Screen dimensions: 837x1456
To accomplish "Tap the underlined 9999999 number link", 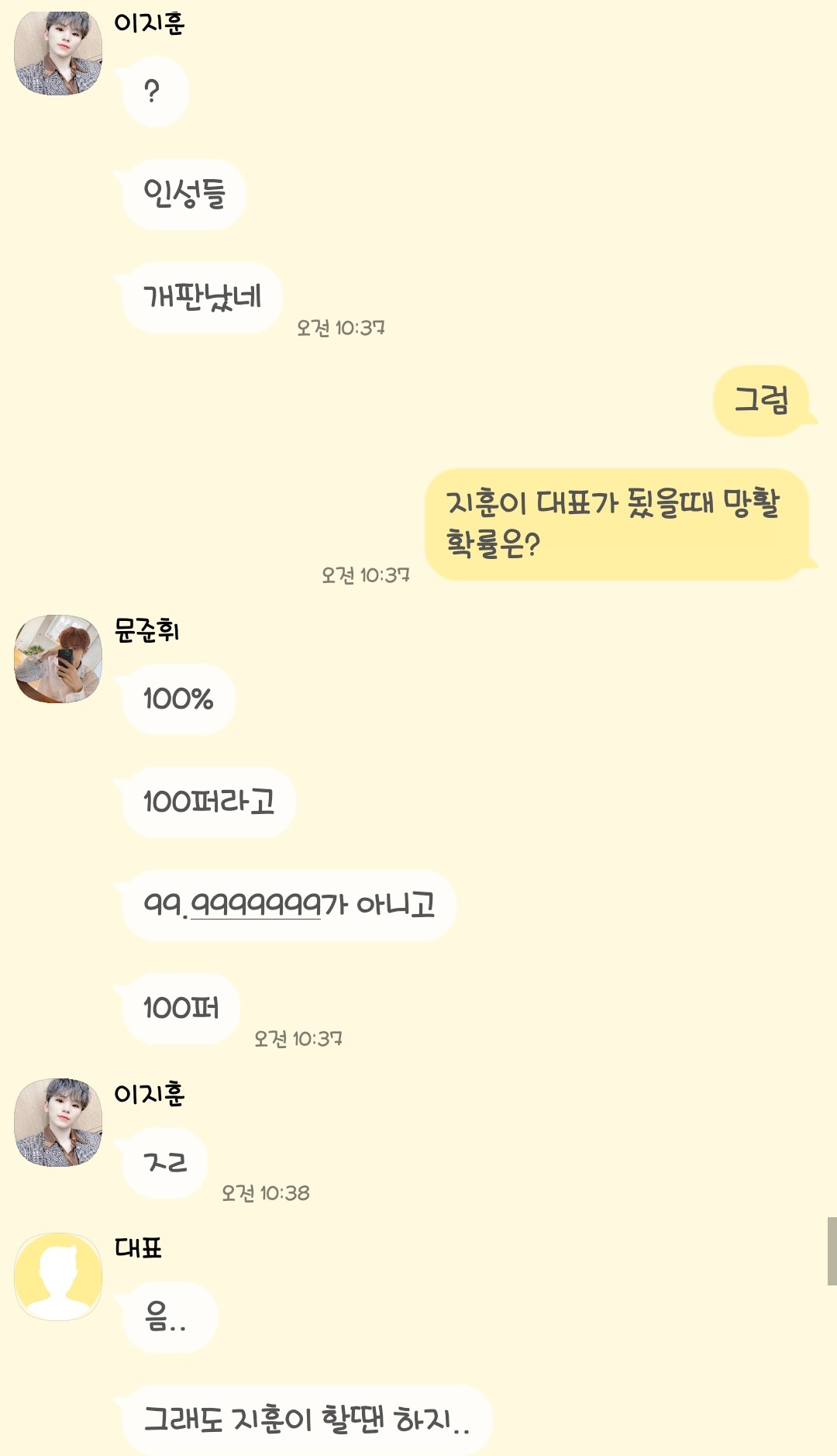I will click(x=255, y=905).
